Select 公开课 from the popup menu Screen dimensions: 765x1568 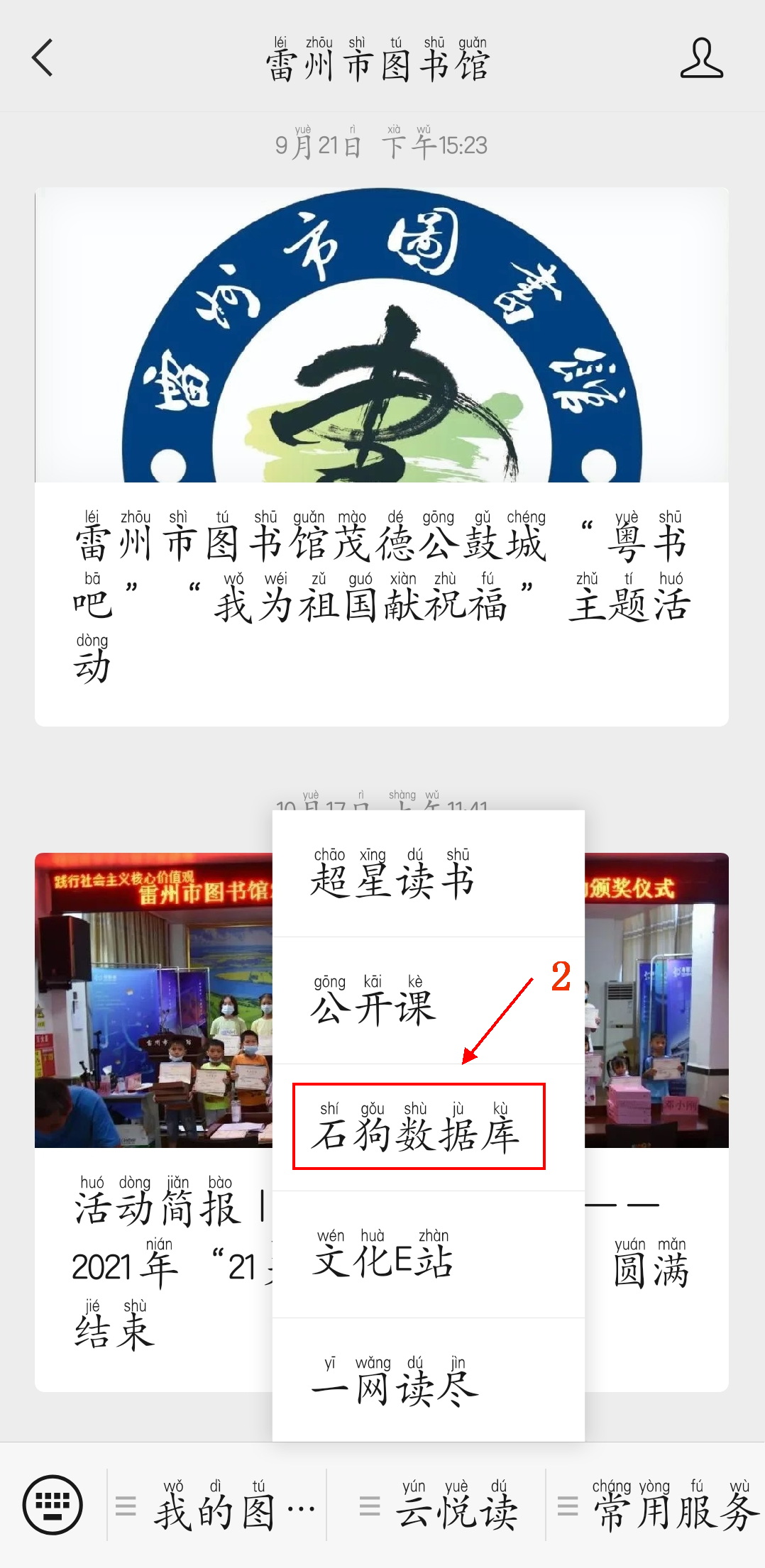(428, 1001)
